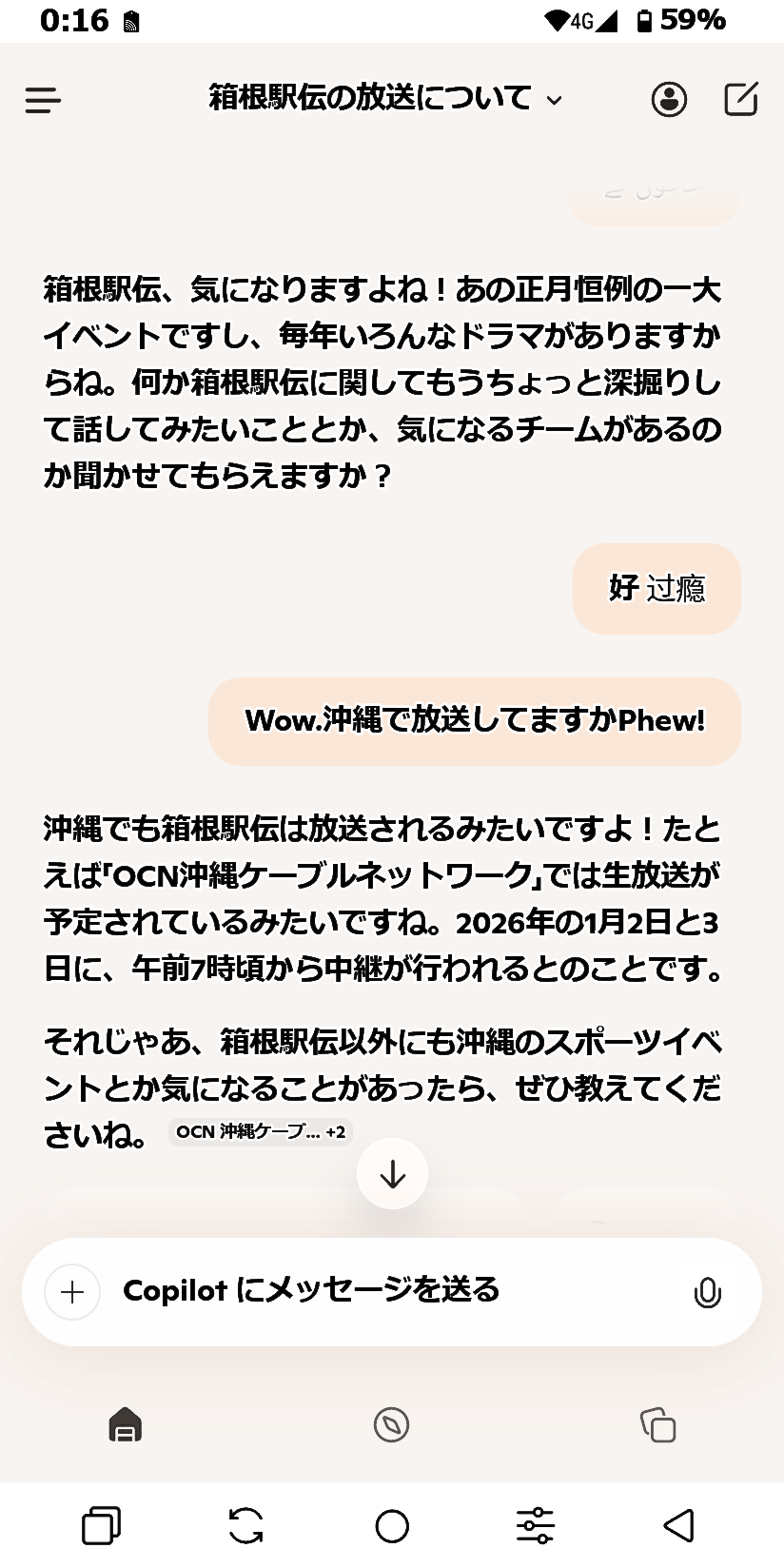Start a new chat
The image size is (784, 1568).
coord(740,99)
